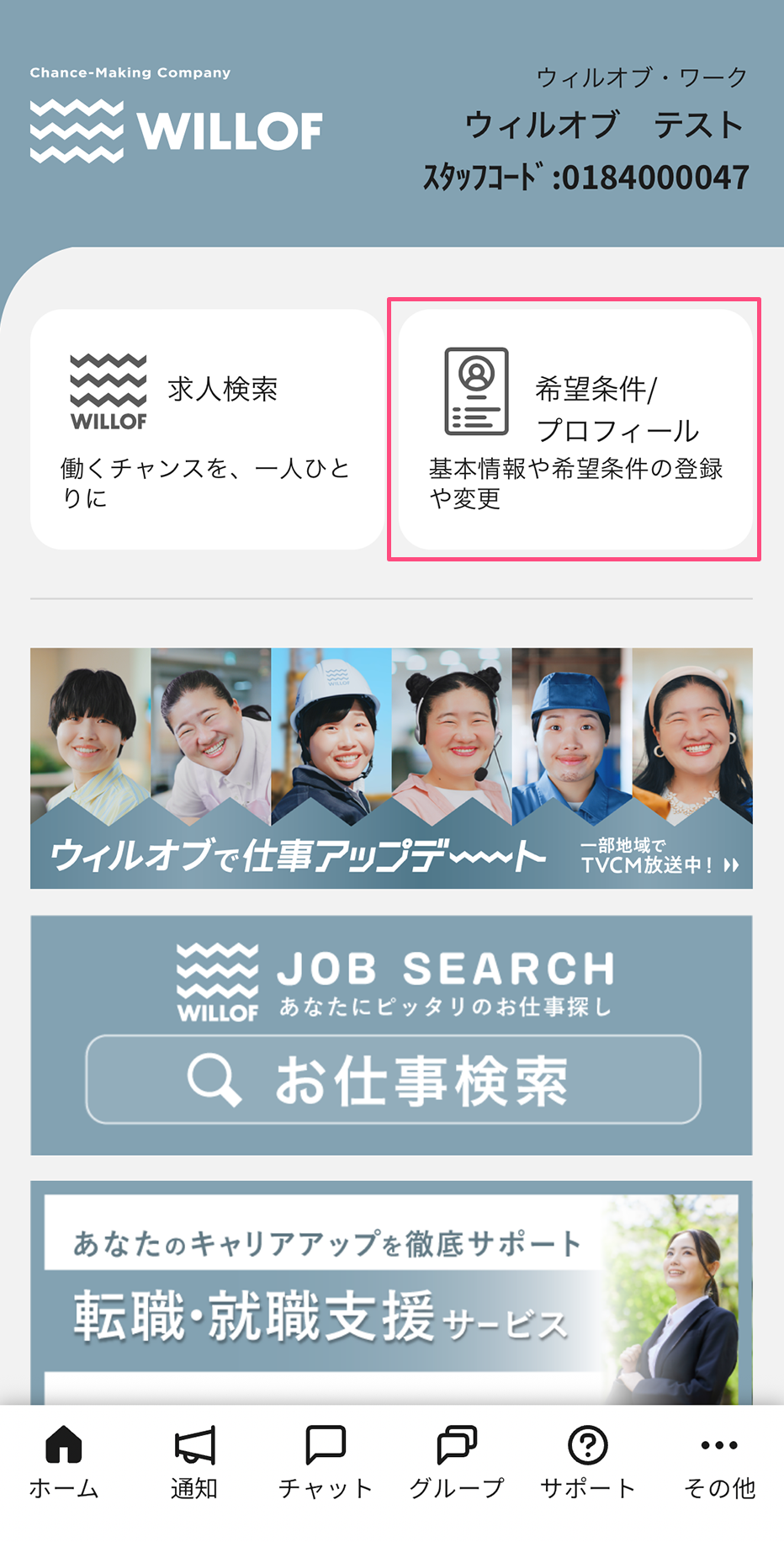Switch to the 通知 tab

pyautogui.click(x=194, y=1463)
